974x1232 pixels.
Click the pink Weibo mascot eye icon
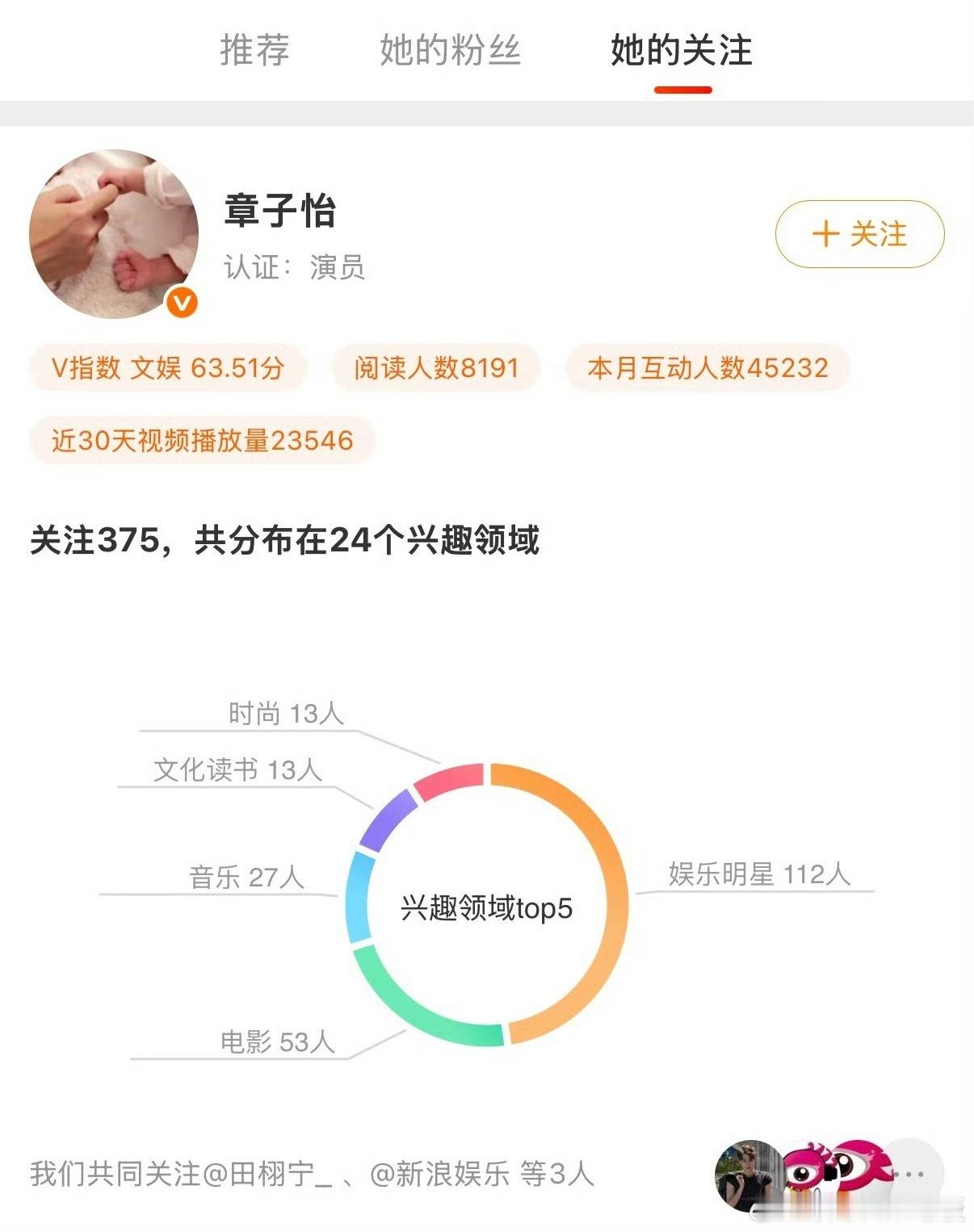pos(804,1169)
